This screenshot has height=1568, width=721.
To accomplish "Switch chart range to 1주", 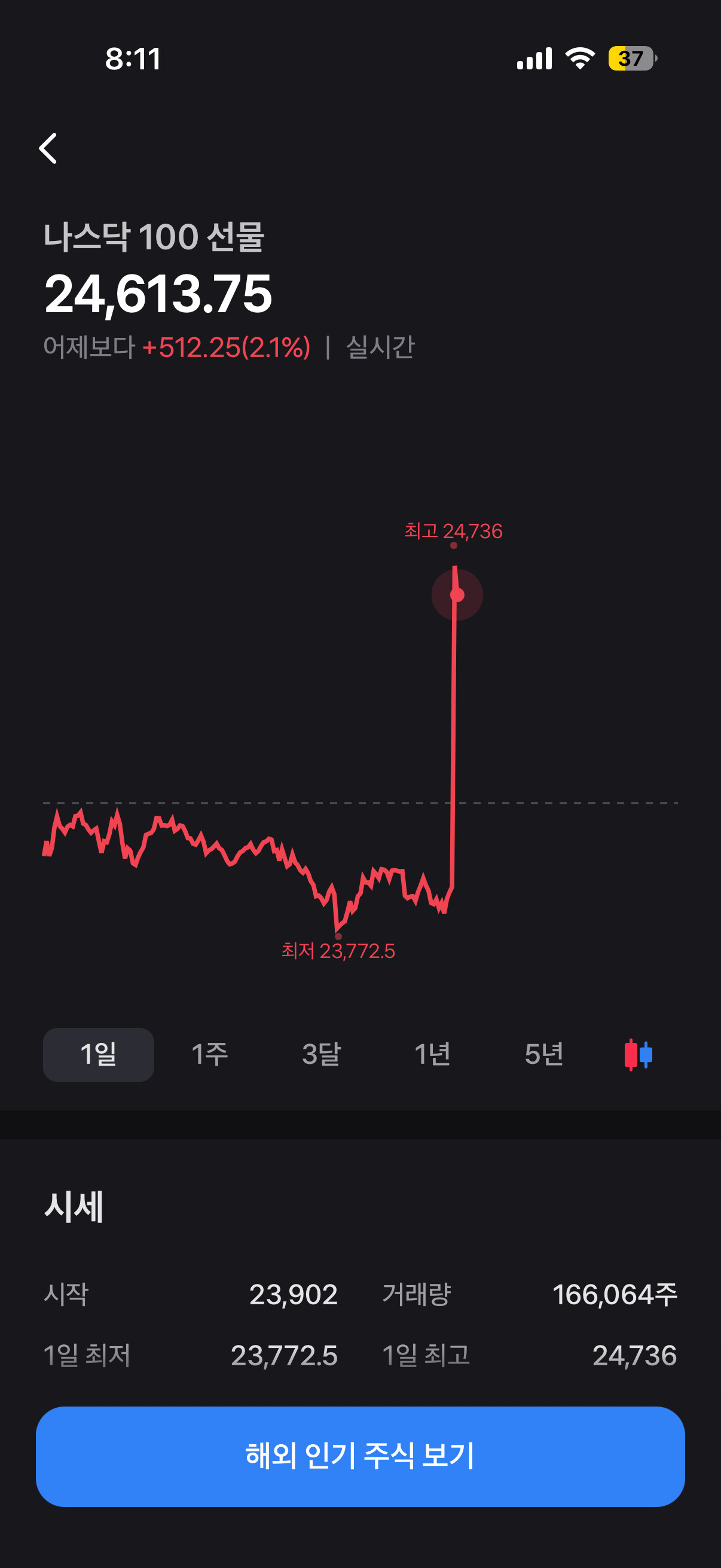I will tap(210, 1054).
